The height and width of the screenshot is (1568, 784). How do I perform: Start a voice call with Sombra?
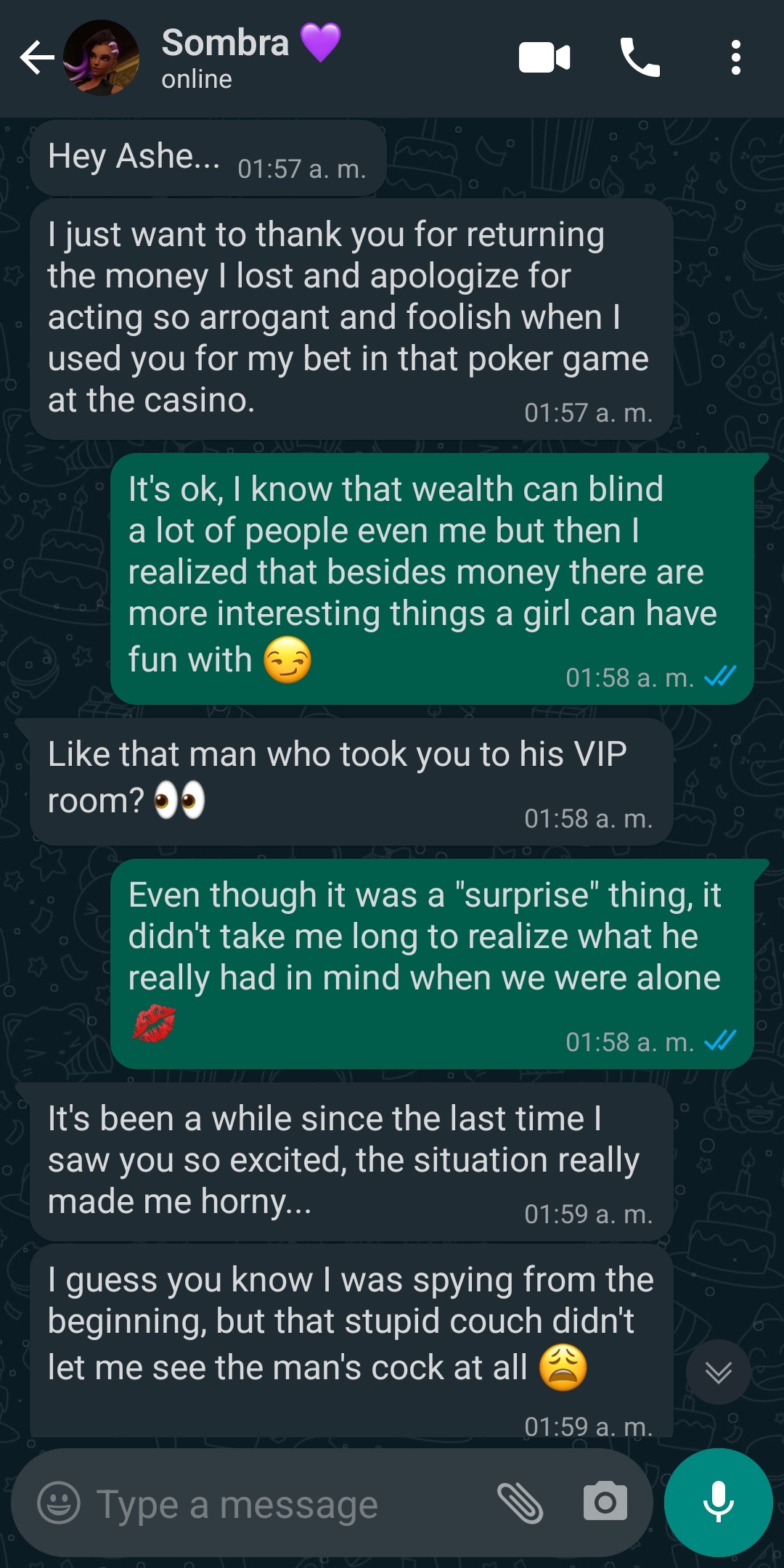pyautogui.click(x=640, y=58)
